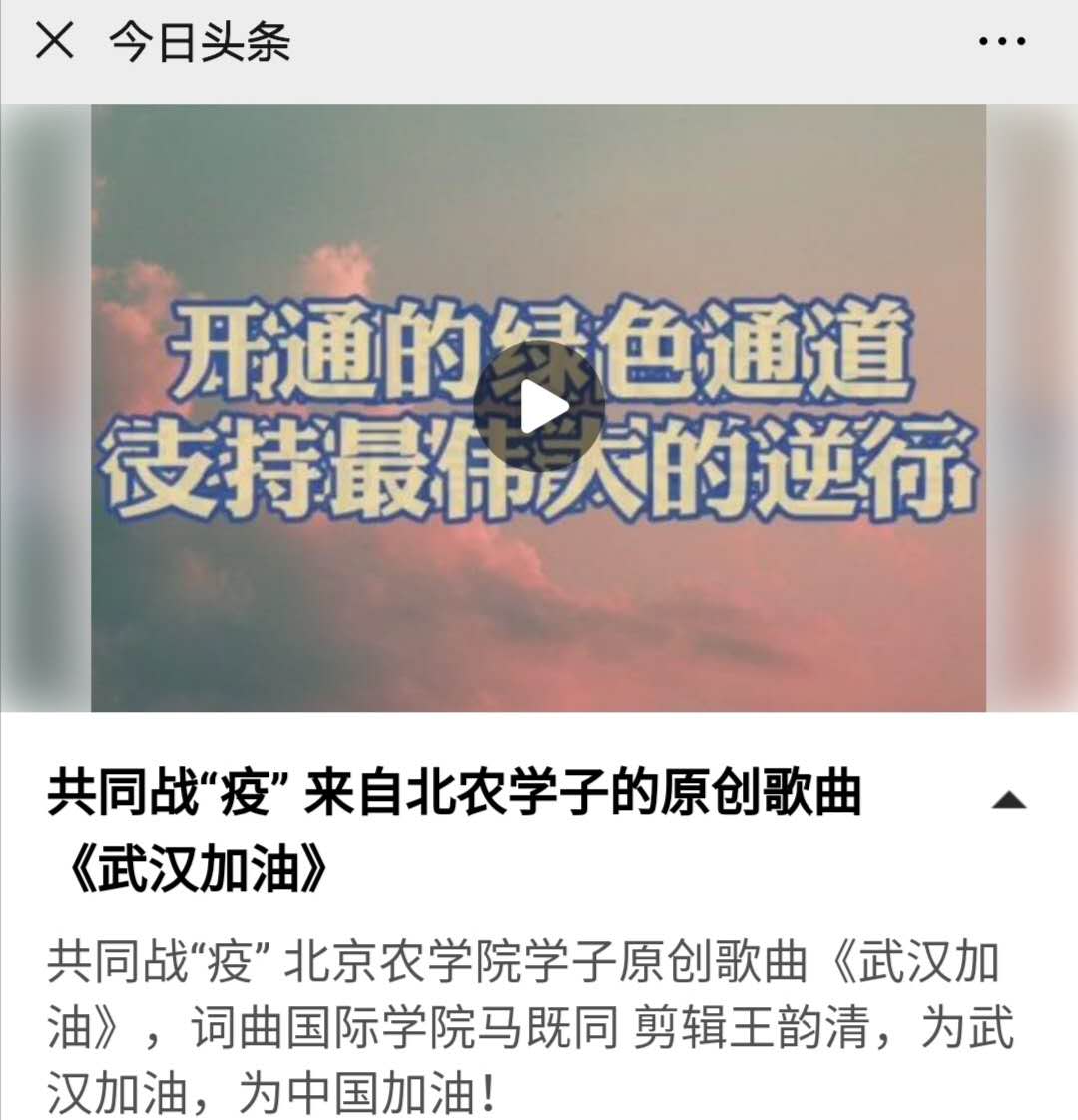Close the 今日头条 page
Viewport: 1078px width, 1120px height.
[x=54, y=42]
